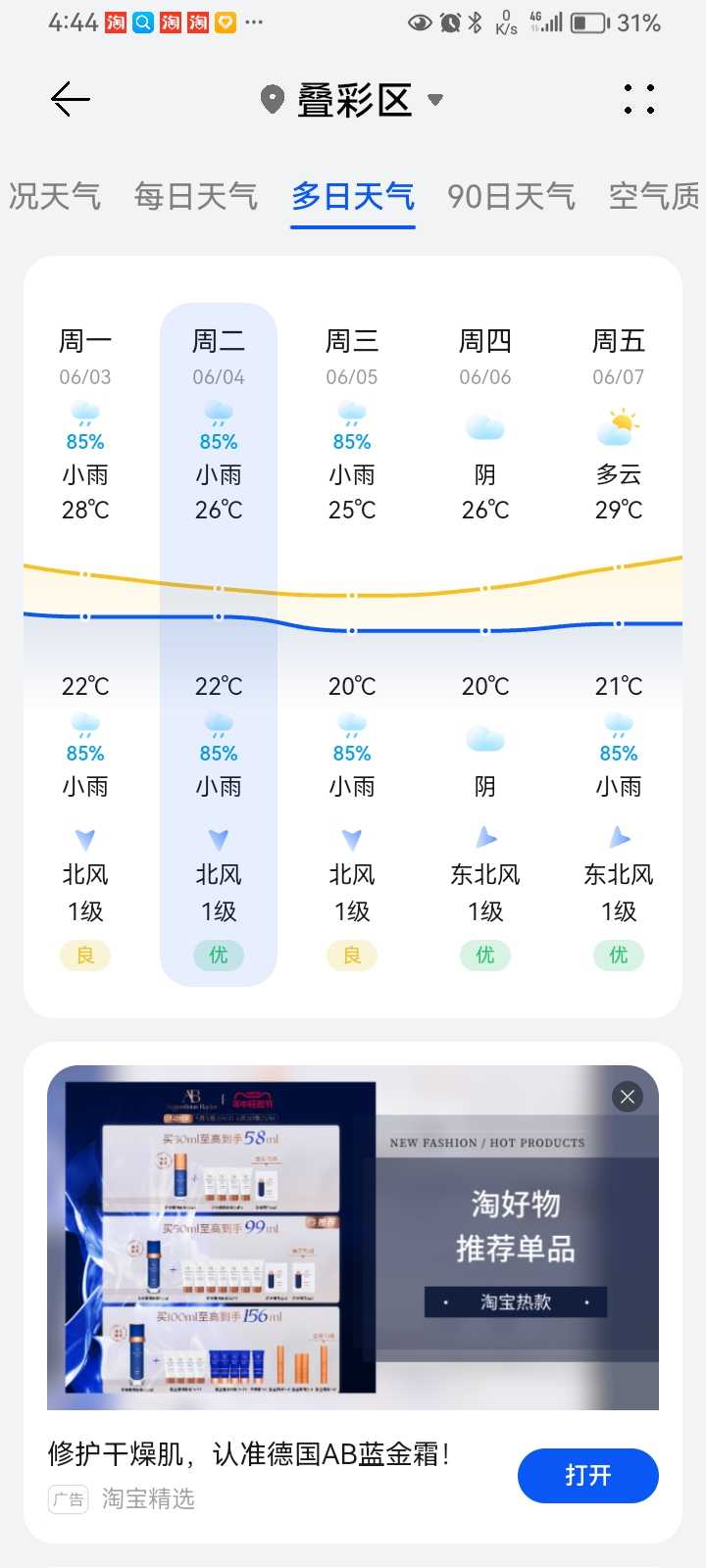Image resolution: width=706 pixels, height=1568 pixels.
Task: Switch to the 空气质 tab
Action: pyautogui.click(x=654, y=197)
